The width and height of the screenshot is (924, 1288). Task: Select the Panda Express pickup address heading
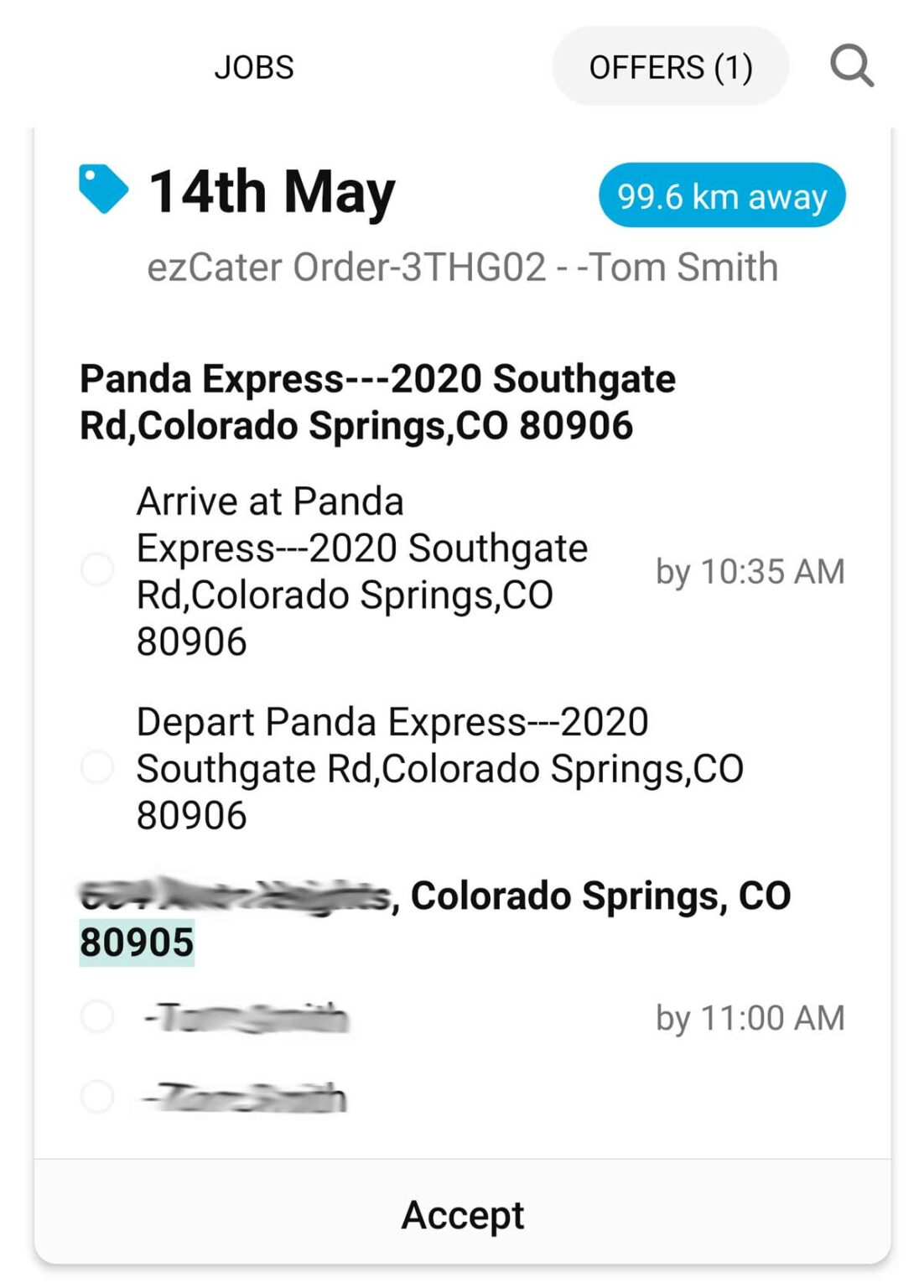[x=377, y=402]
